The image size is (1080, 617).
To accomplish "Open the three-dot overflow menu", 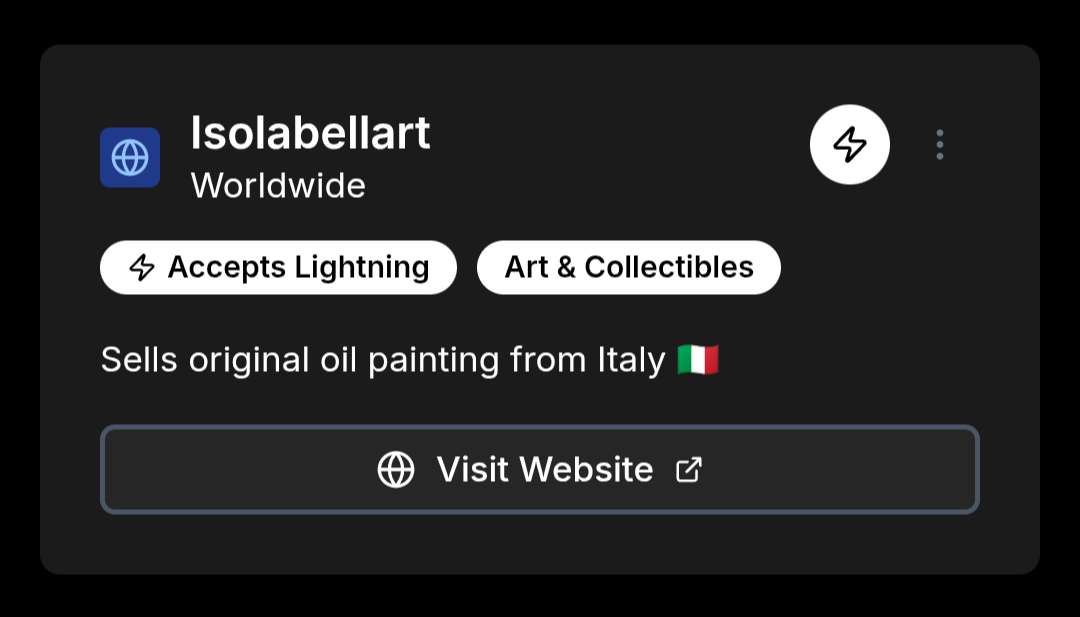I will click(939, 145).
